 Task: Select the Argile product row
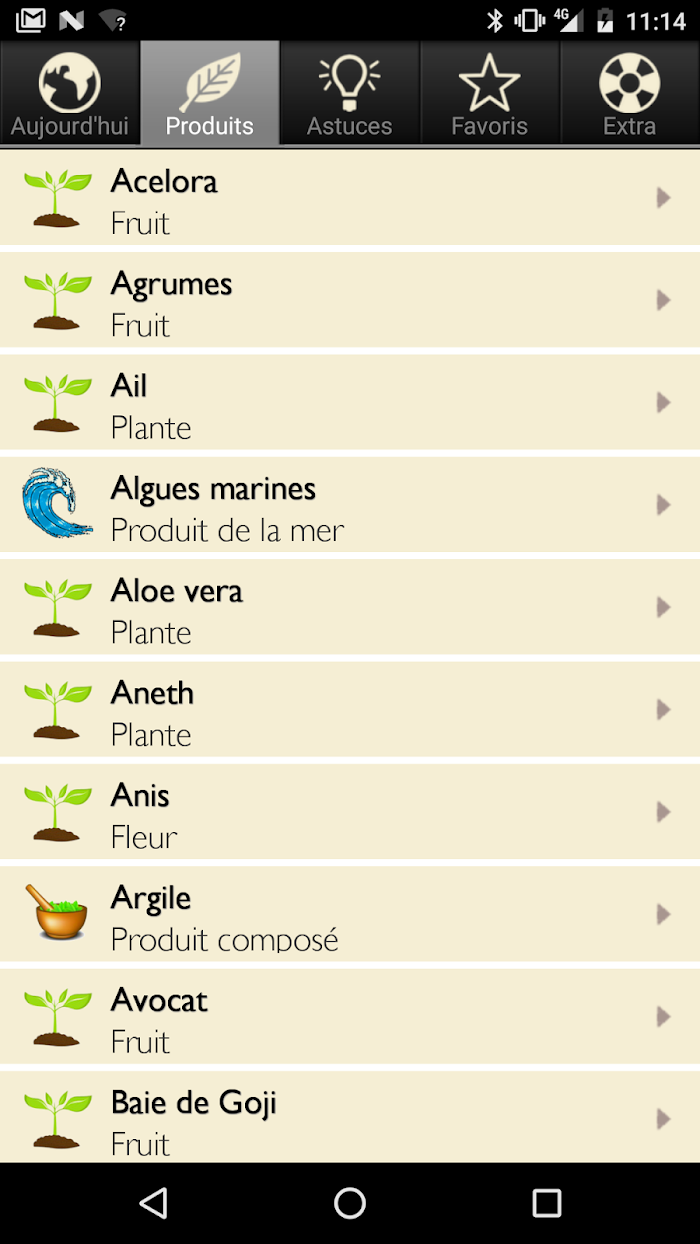pyautogui.click(x=350, y=914)
